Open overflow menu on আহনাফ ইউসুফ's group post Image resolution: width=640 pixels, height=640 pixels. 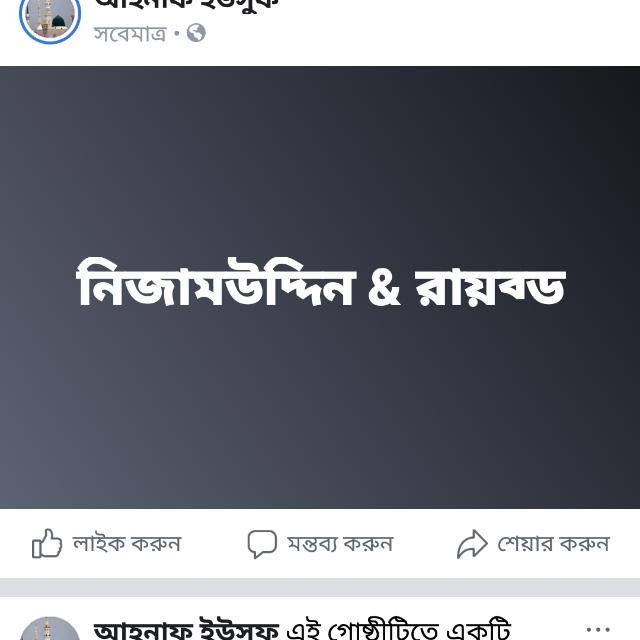(x=597, y=629)
